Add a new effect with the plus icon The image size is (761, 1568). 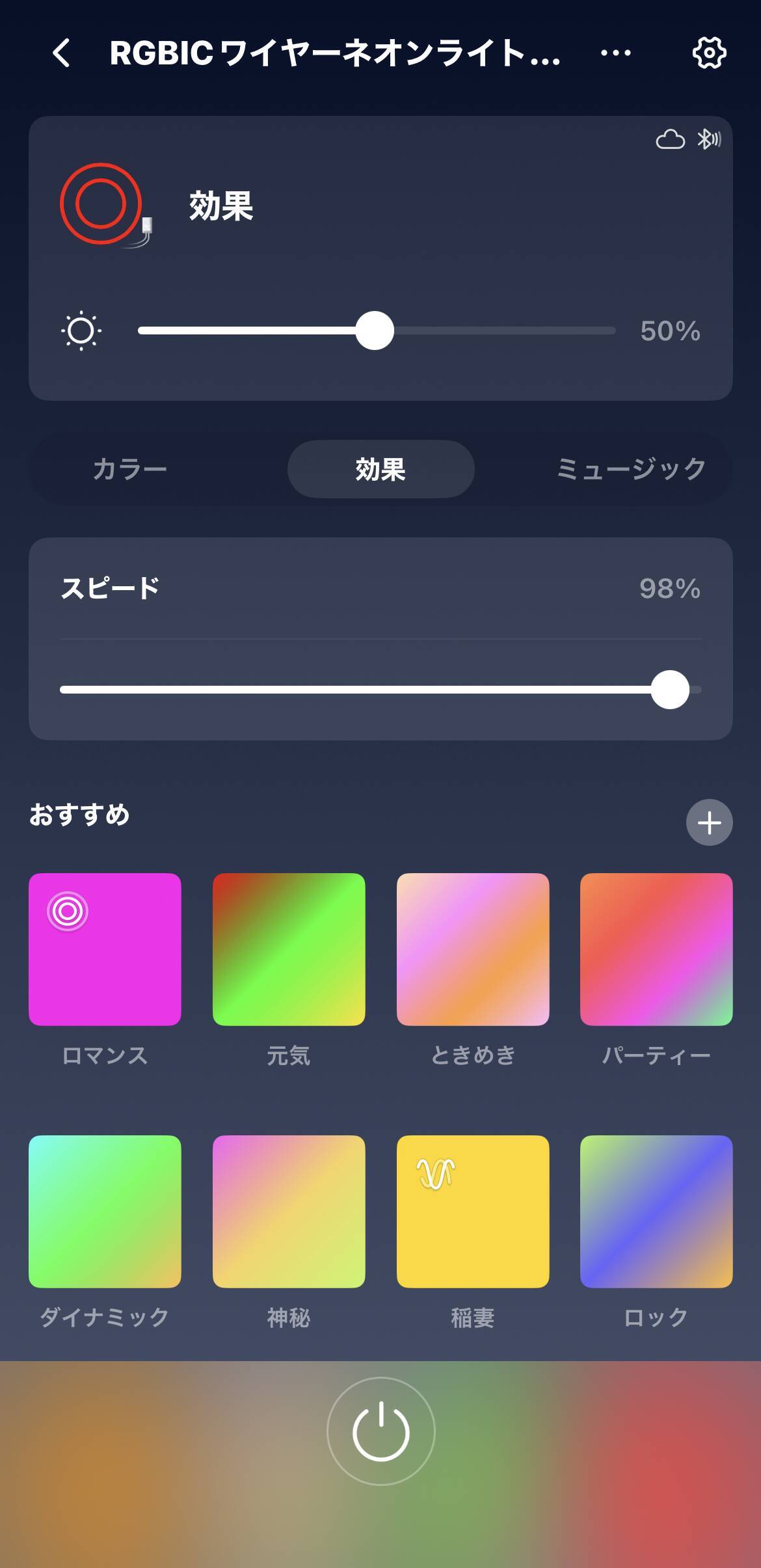tap(708, 822)
